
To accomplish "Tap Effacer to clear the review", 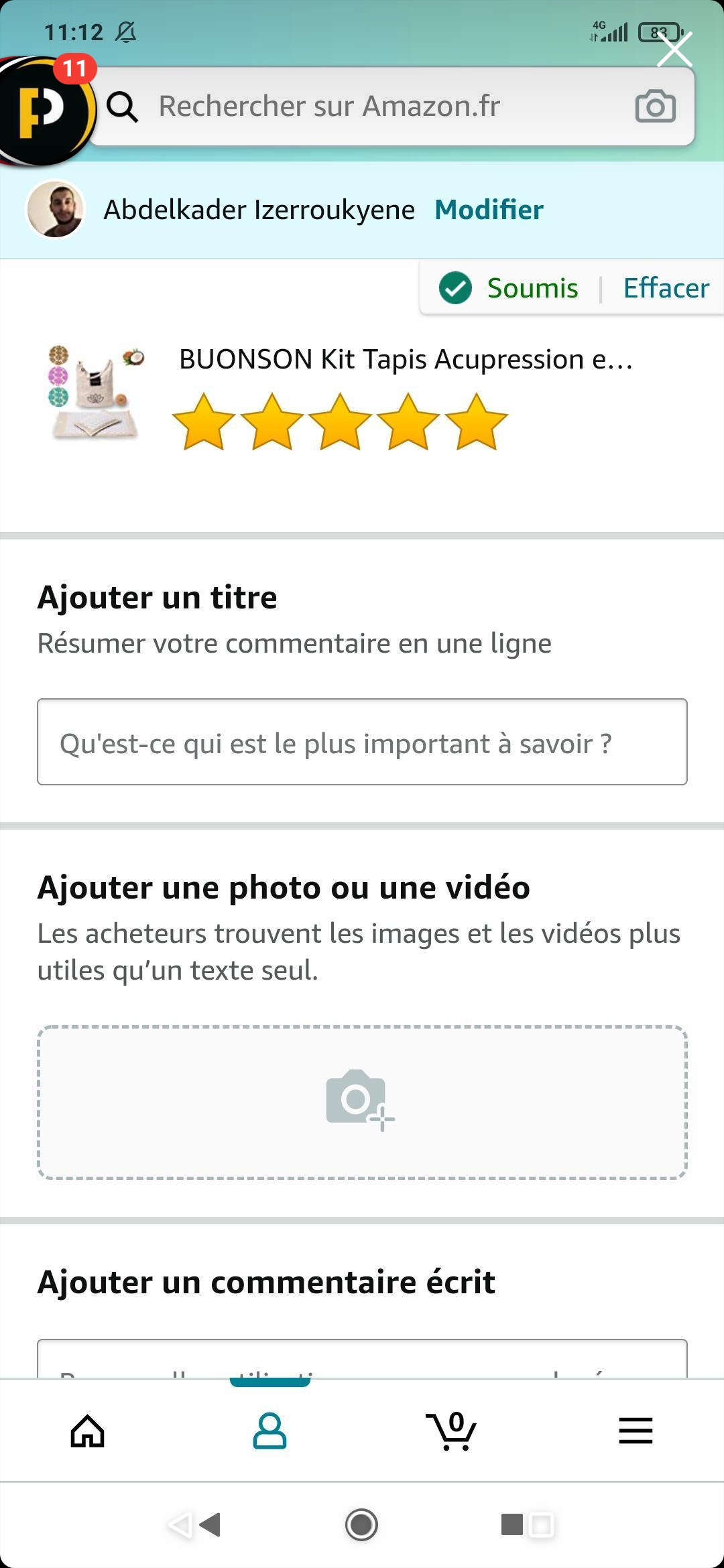I will click(x=666, y=288).
